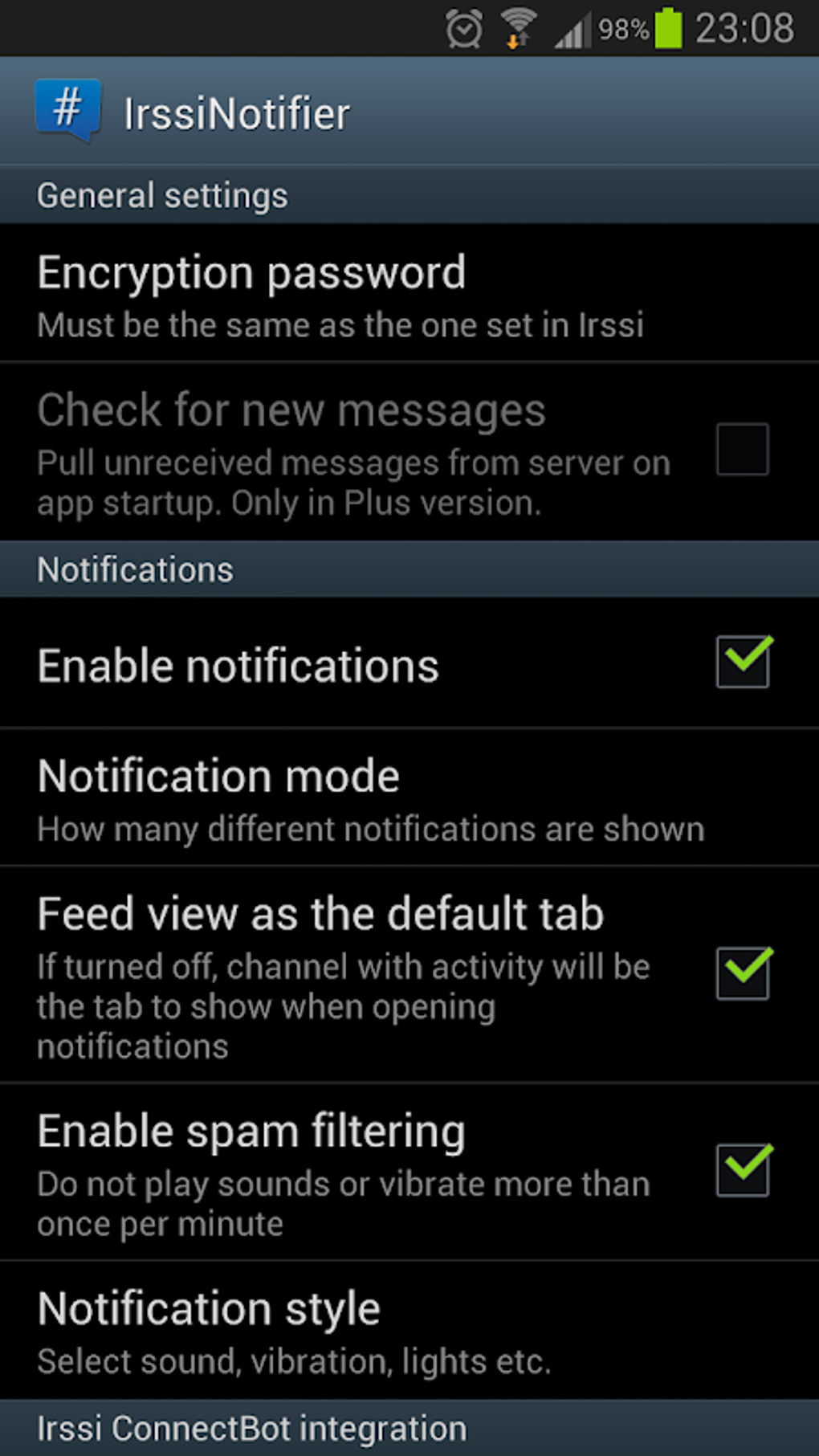Tap the IrssiNotifier app icon in header
Screen dimensions: 819x1456
68,111
